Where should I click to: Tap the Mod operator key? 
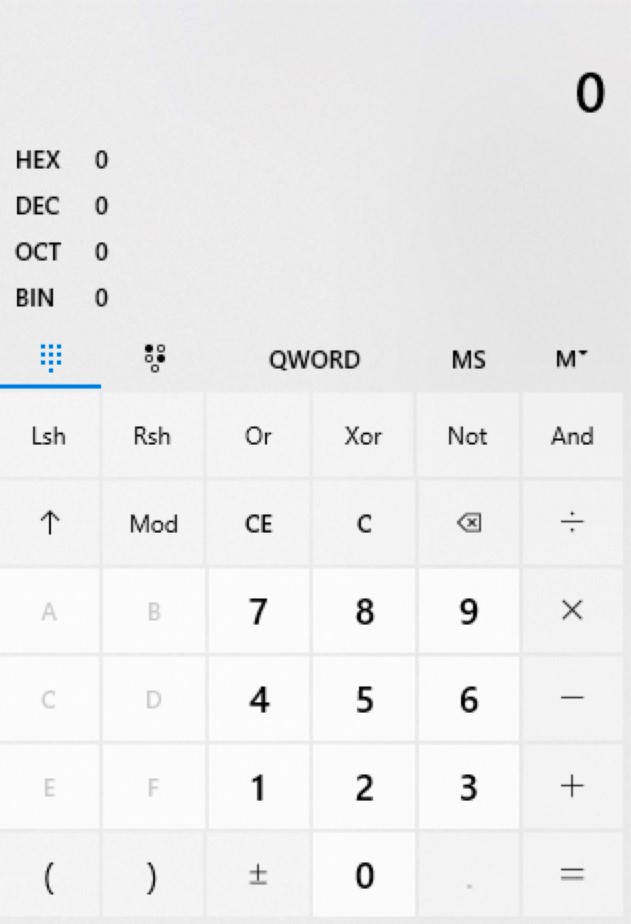click(154, 524)
